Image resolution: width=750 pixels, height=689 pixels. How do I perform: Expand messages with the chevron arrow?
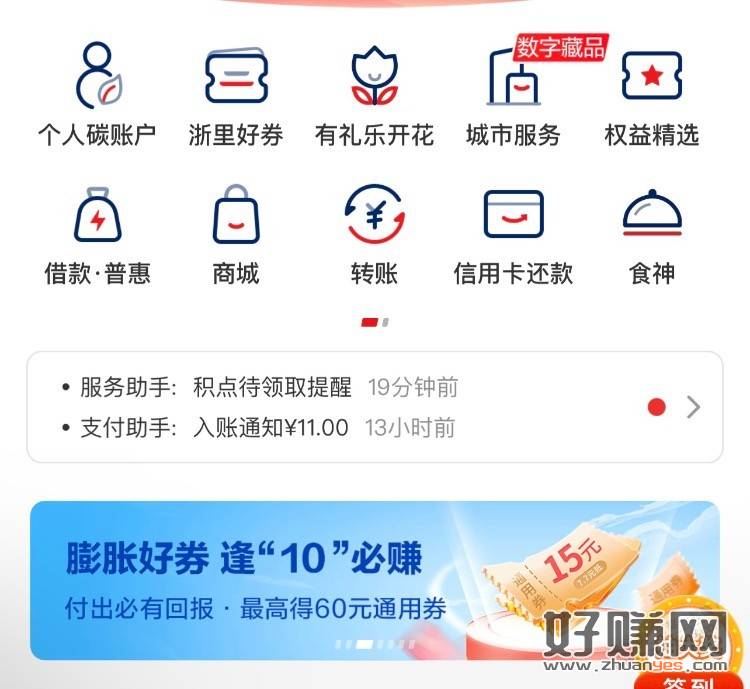tap(693, 407)
